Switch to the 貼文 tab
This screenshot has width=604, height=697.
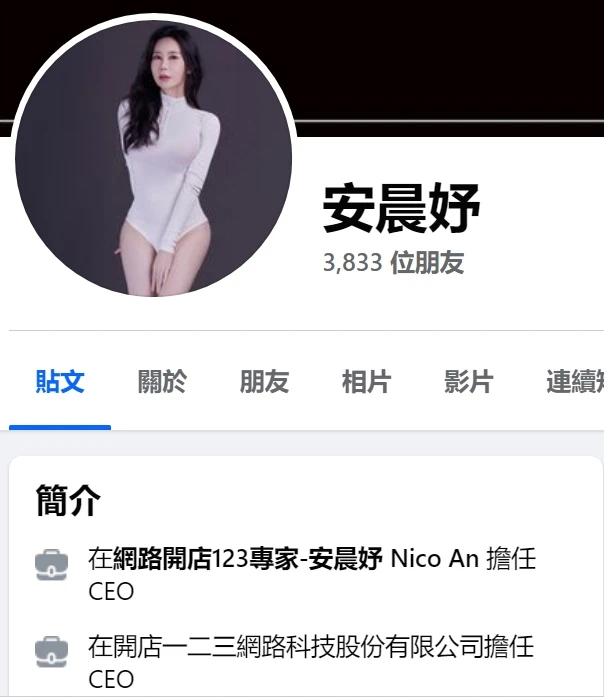click(x=60, y=381)
